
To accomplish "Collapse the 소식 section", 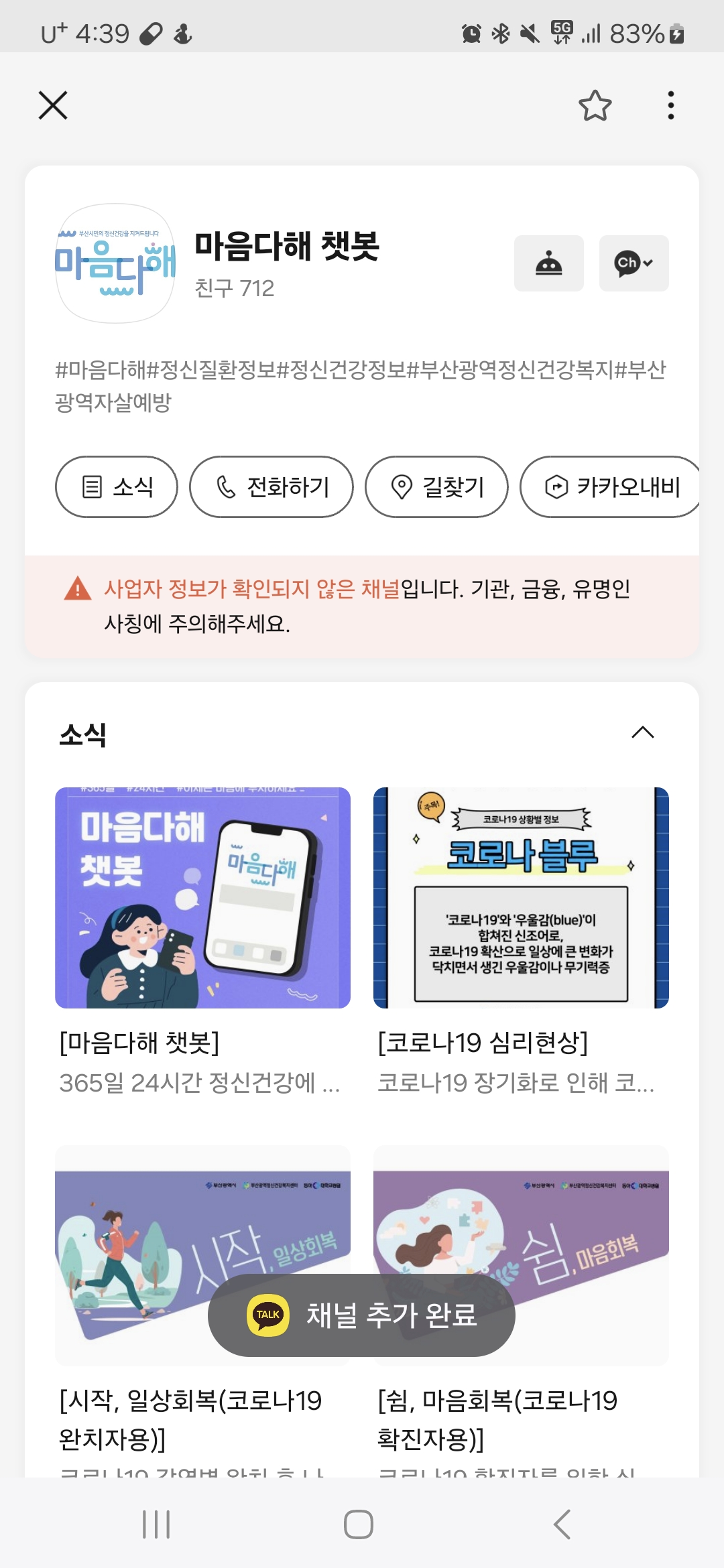I will (642, 732).
